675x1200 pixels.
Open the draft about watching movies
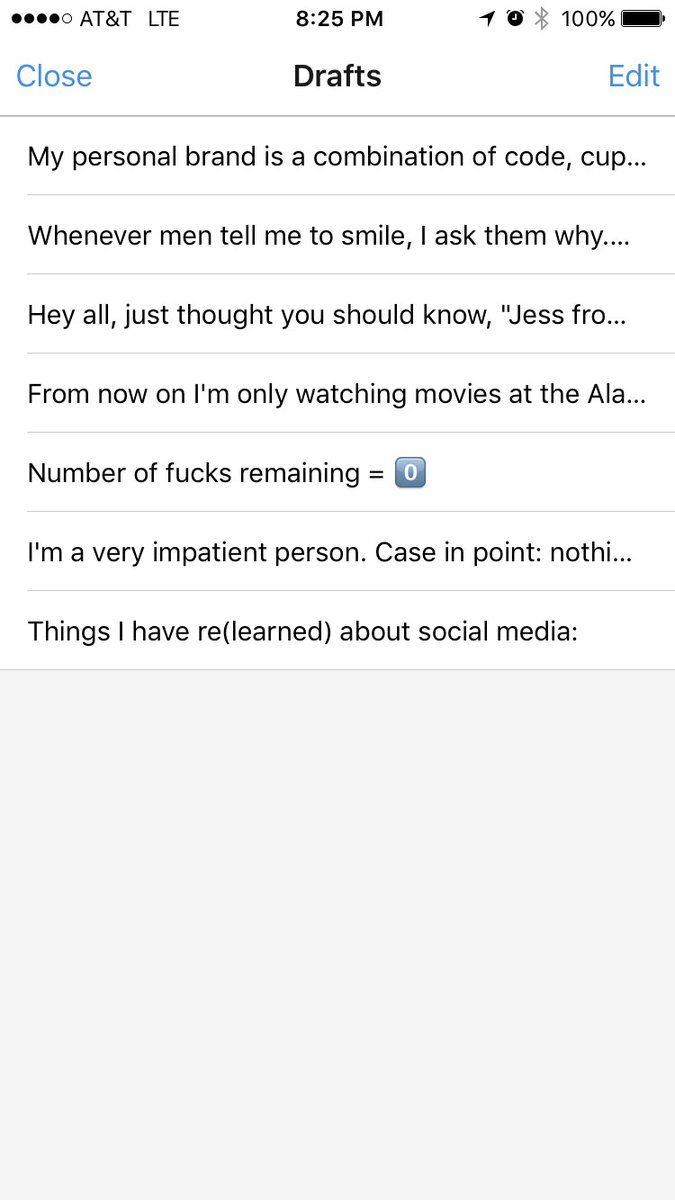[x=337, y=393]
